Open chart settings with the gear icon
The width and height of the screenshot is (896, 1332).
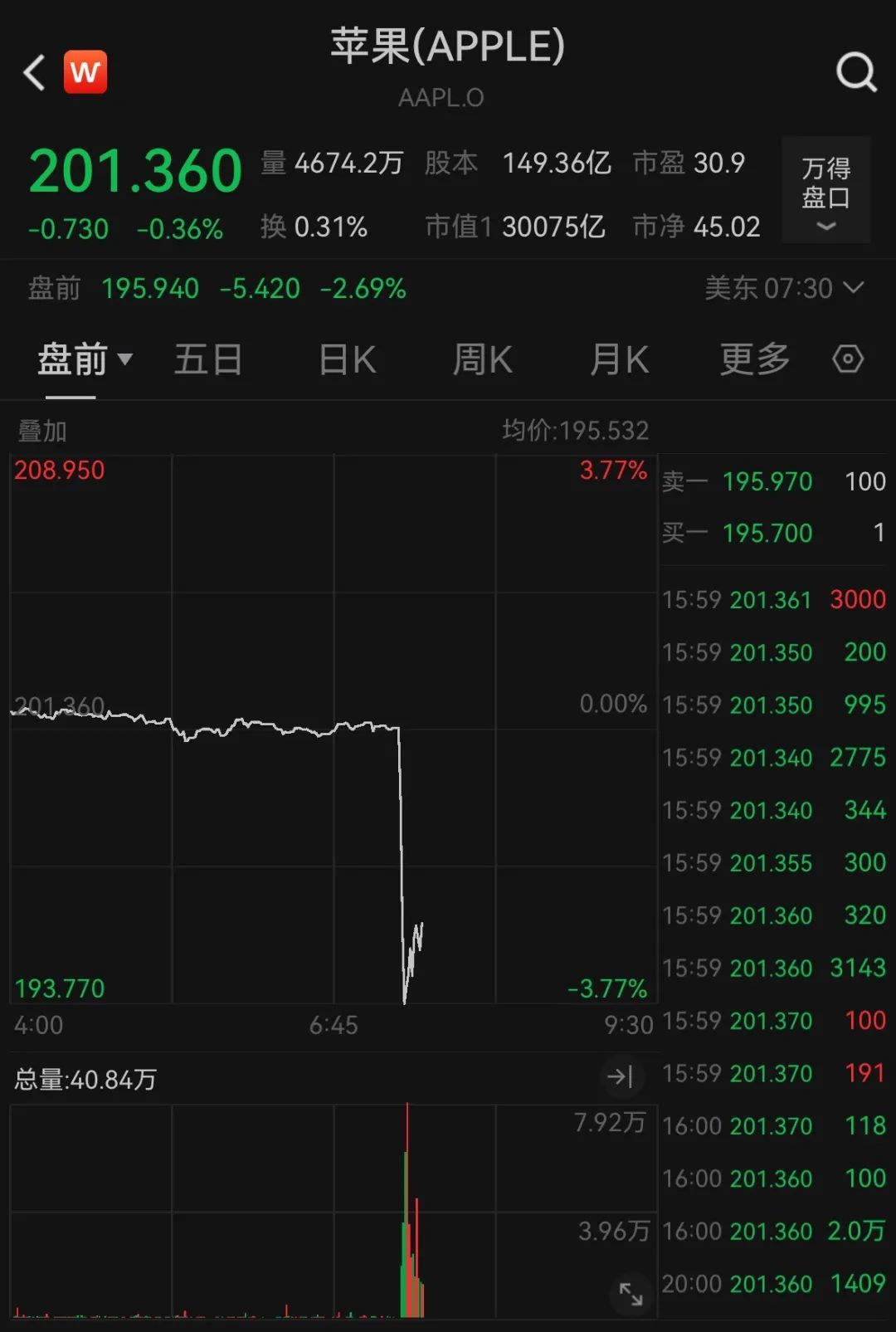[847, 359]
